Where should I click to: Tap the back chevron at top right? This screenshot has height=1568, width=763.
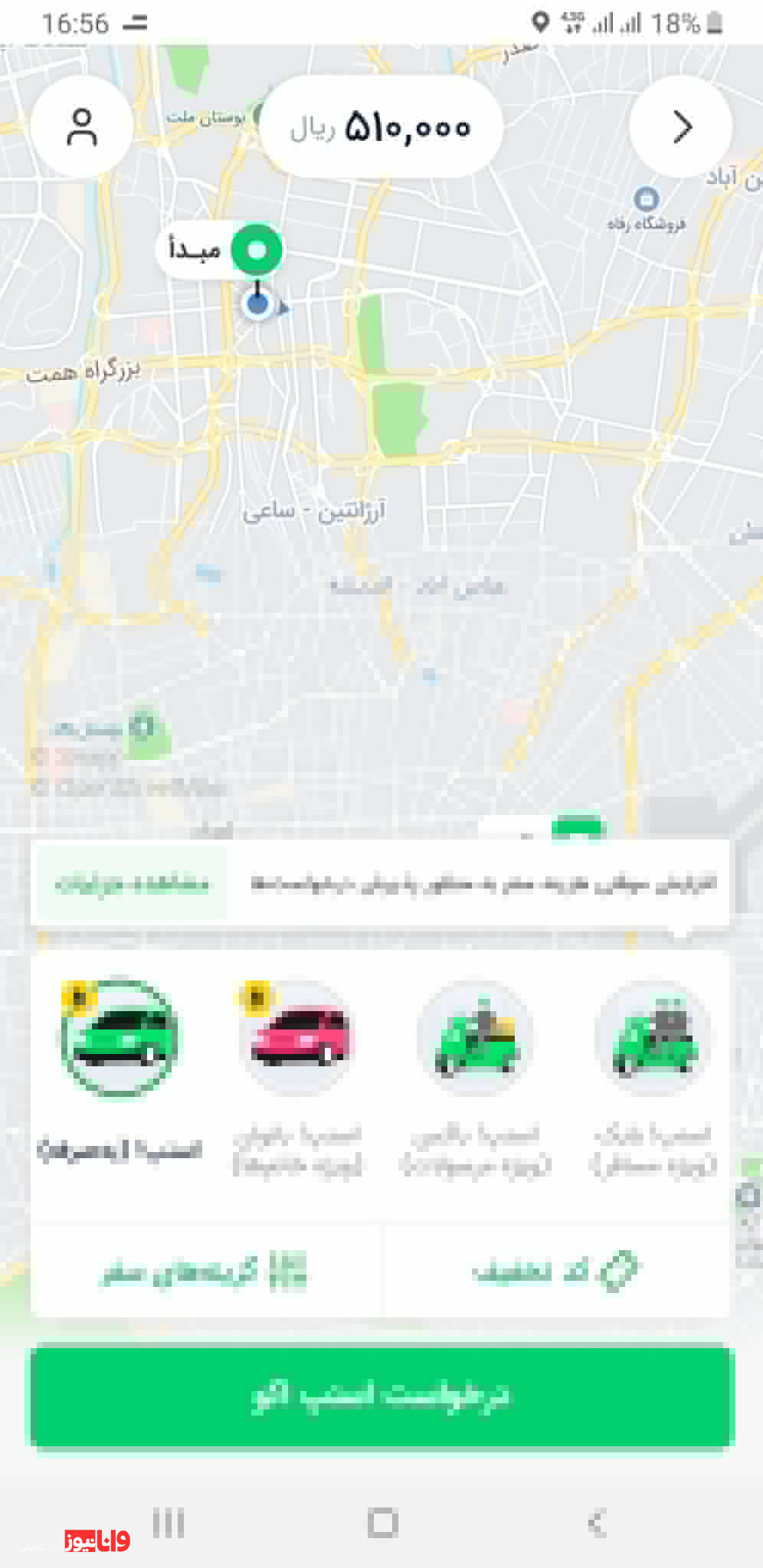(680, 127)
